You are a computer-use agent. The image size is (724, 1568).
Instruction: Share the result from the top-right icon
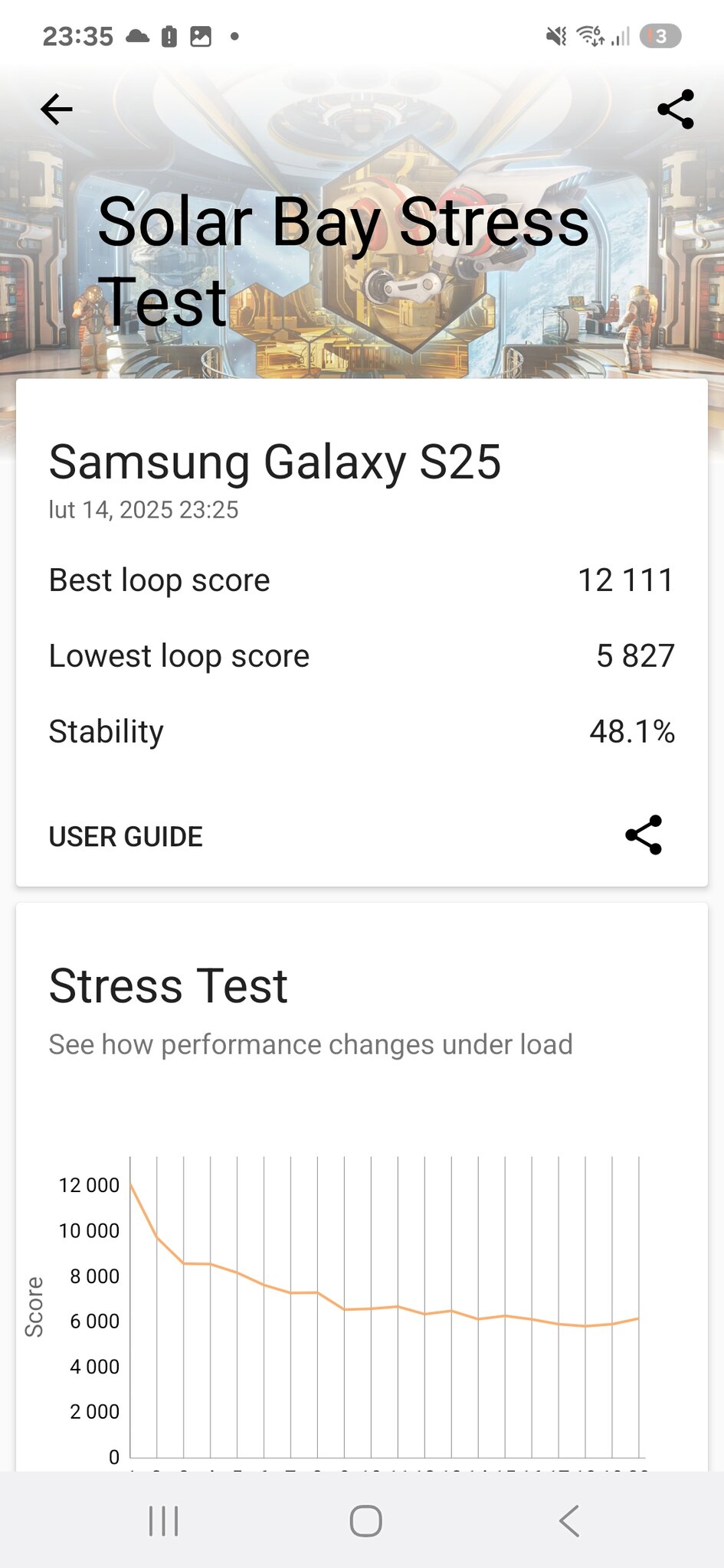click(676, 109)
